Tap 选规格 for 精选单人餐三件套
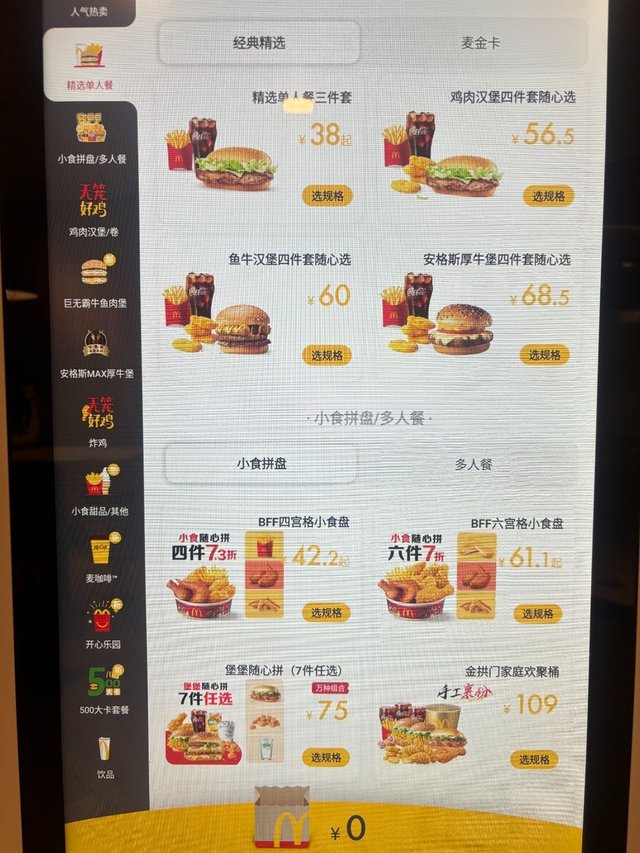The image size is (640, 853). [x=326, y=196]
